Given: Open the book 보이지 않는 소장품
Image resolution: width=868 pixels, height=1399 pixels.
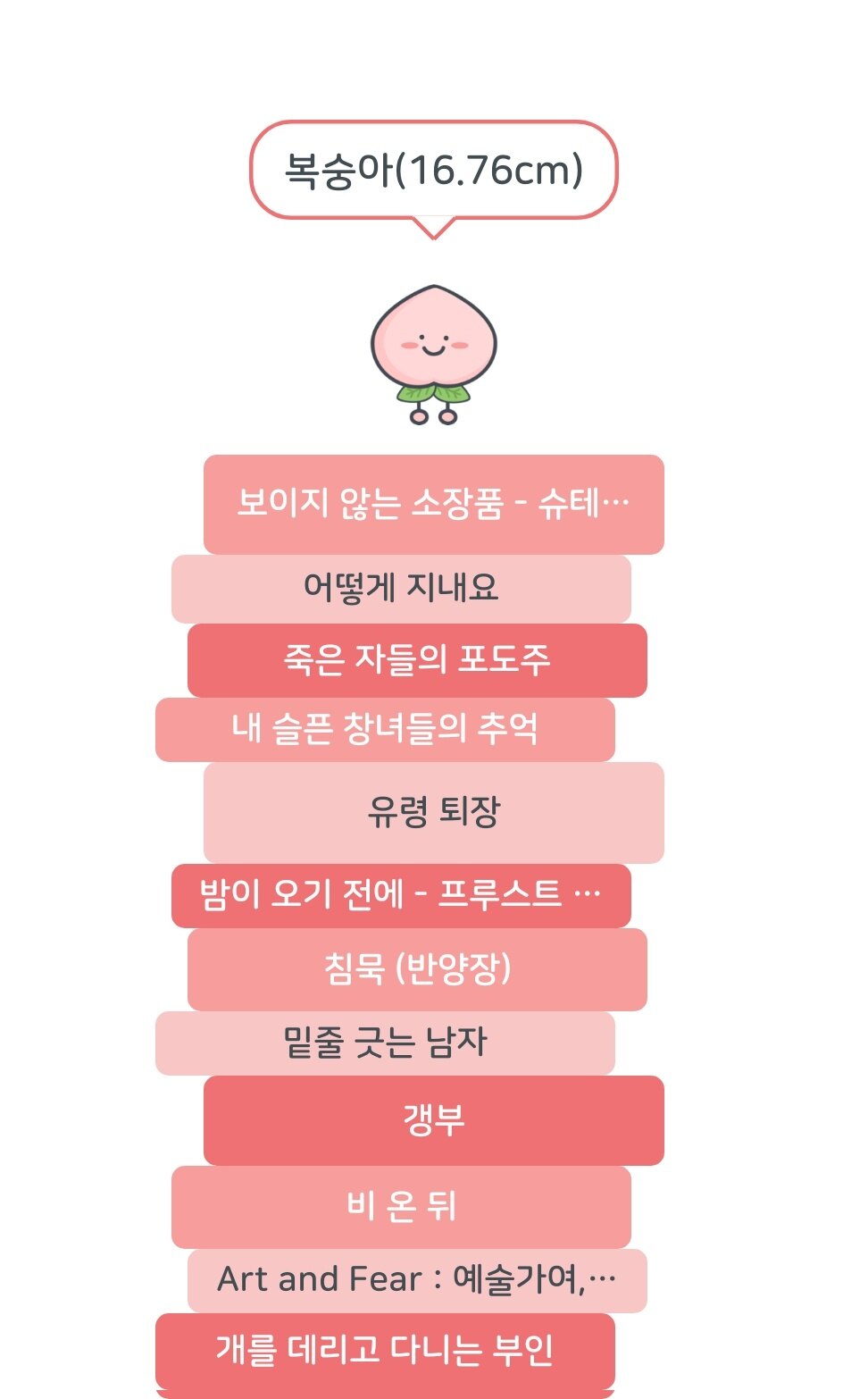Looking at the screenshot, I should [x=433, y=504].
